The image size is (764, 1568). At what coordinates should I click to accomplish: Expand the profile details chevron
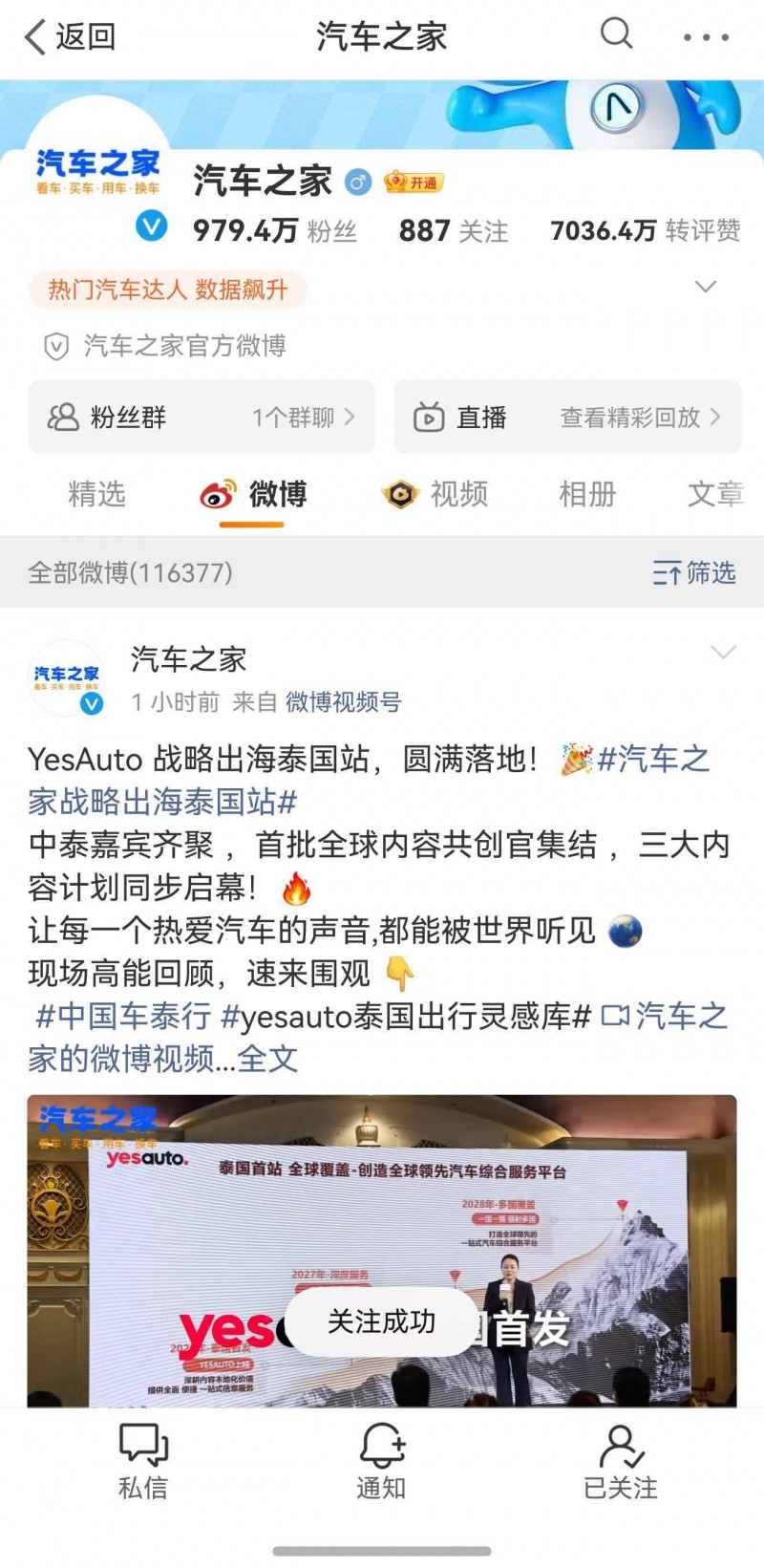(x=705, y=287)
